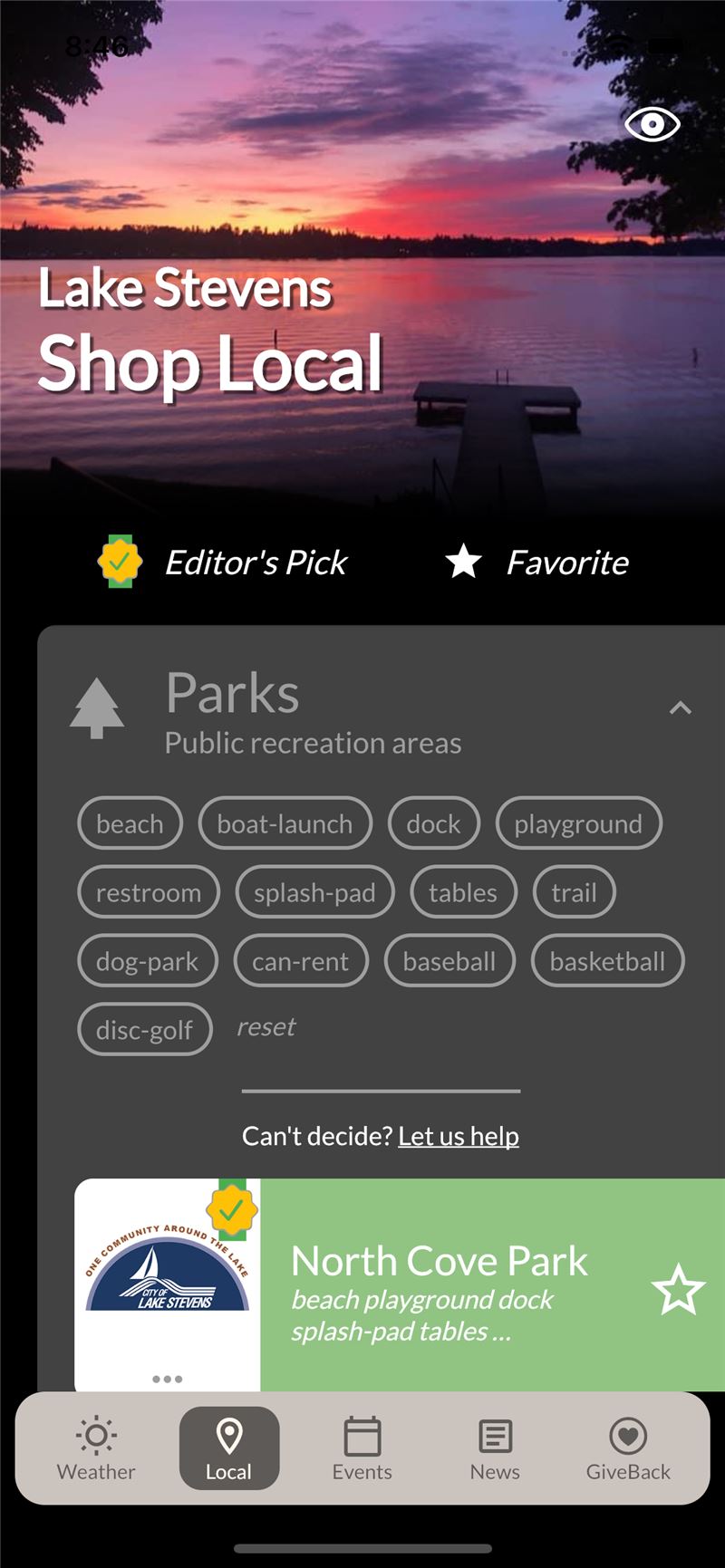Viewport: 725px width, 1568px height.
Task: Tap the restroom chip
Action: (x=149, y=892)
